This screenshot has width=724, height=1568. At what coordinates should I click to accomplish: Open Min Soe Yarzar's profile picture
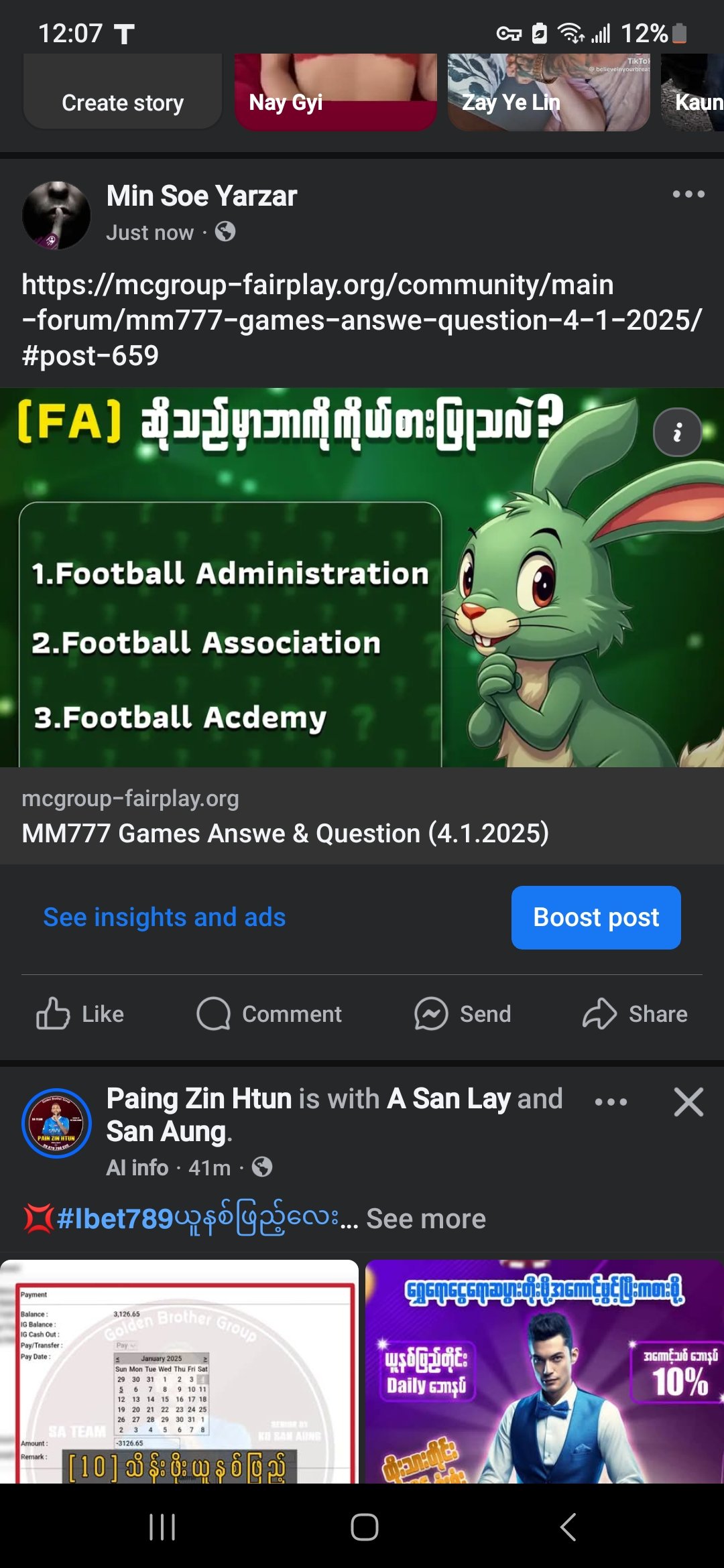(56, 216)
